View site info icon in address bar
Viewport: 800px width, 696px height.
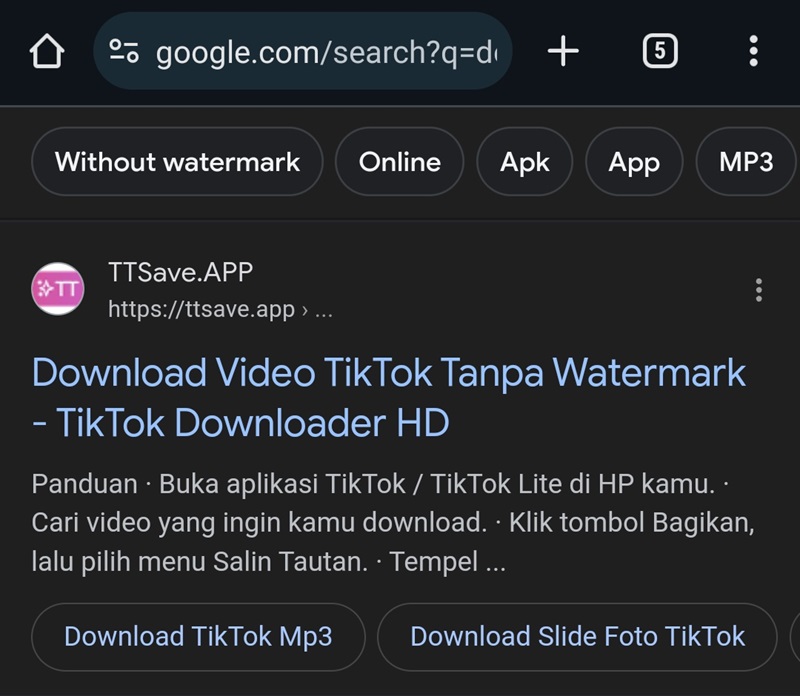(x=124, y=52)
